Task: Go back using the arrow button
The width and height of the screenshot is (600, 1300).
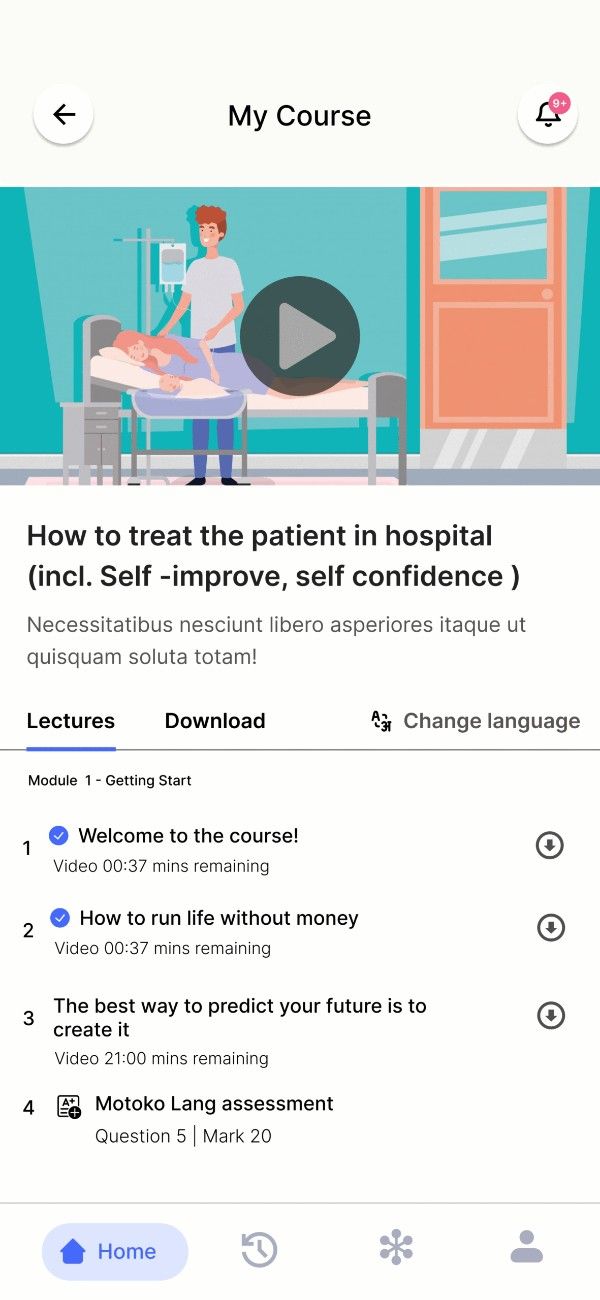Action: pos(64,115)
